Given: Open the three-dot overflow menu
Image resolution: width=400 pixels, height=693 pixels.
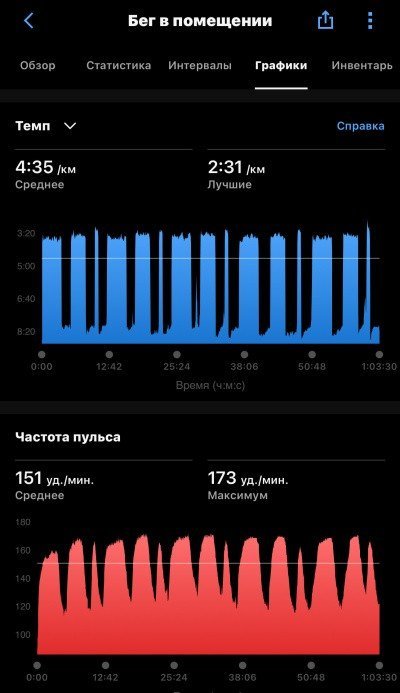Looking at the screenshot, I should (x=370, y=20).
